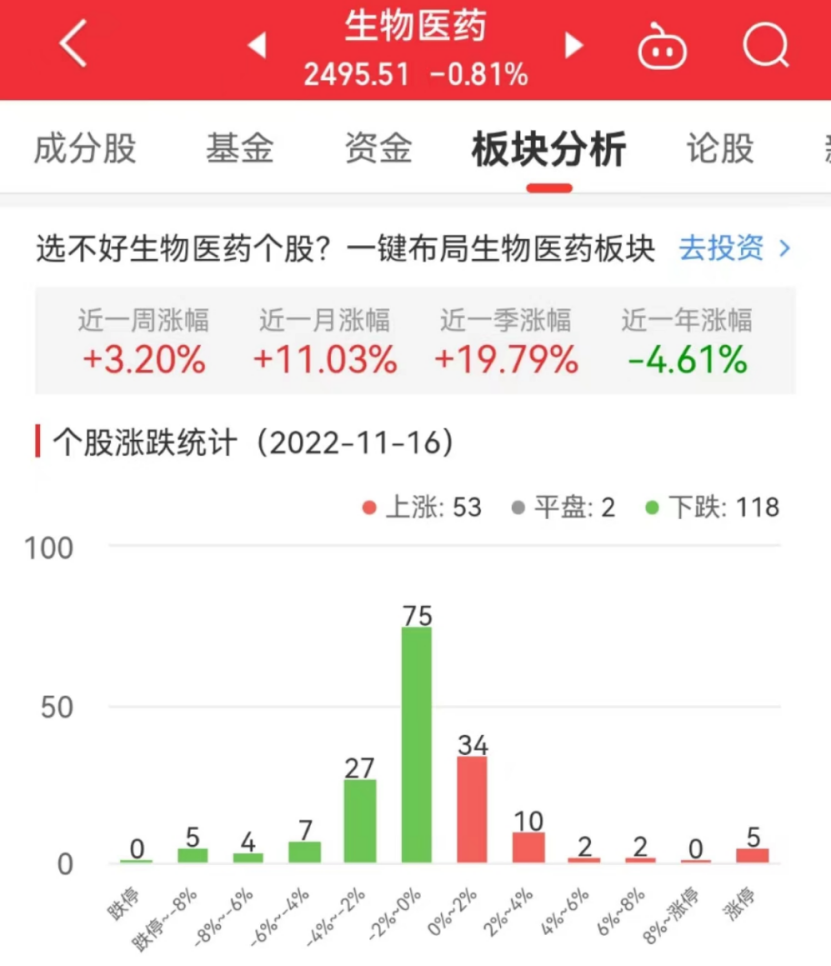The height and width of the screenshot is (966, 831).
Task: Switch to the 成分股 tab
Action: pyautogui.click(x=84, y=149)
